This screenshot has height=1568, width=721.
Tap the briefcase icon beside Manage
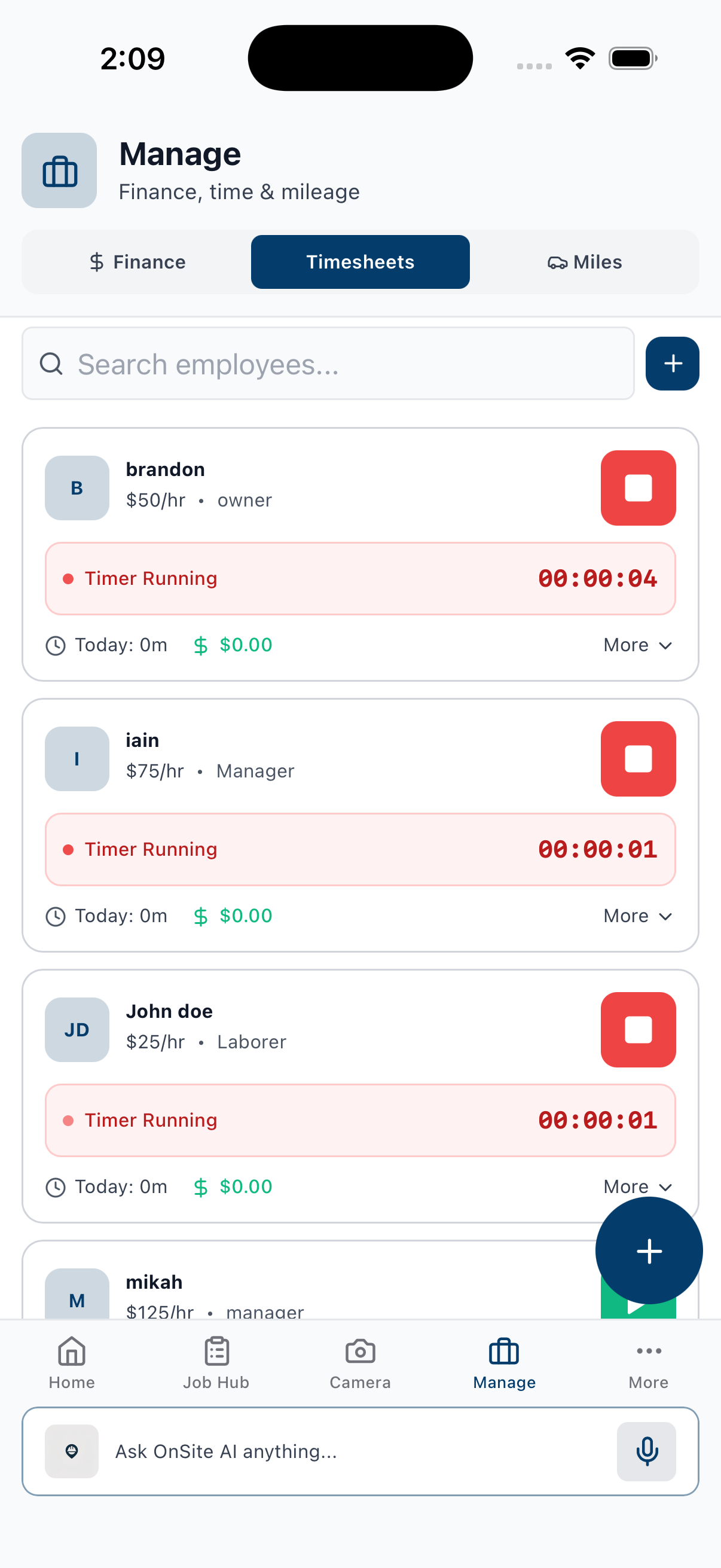pyautogui.click(x=59, y=171)
